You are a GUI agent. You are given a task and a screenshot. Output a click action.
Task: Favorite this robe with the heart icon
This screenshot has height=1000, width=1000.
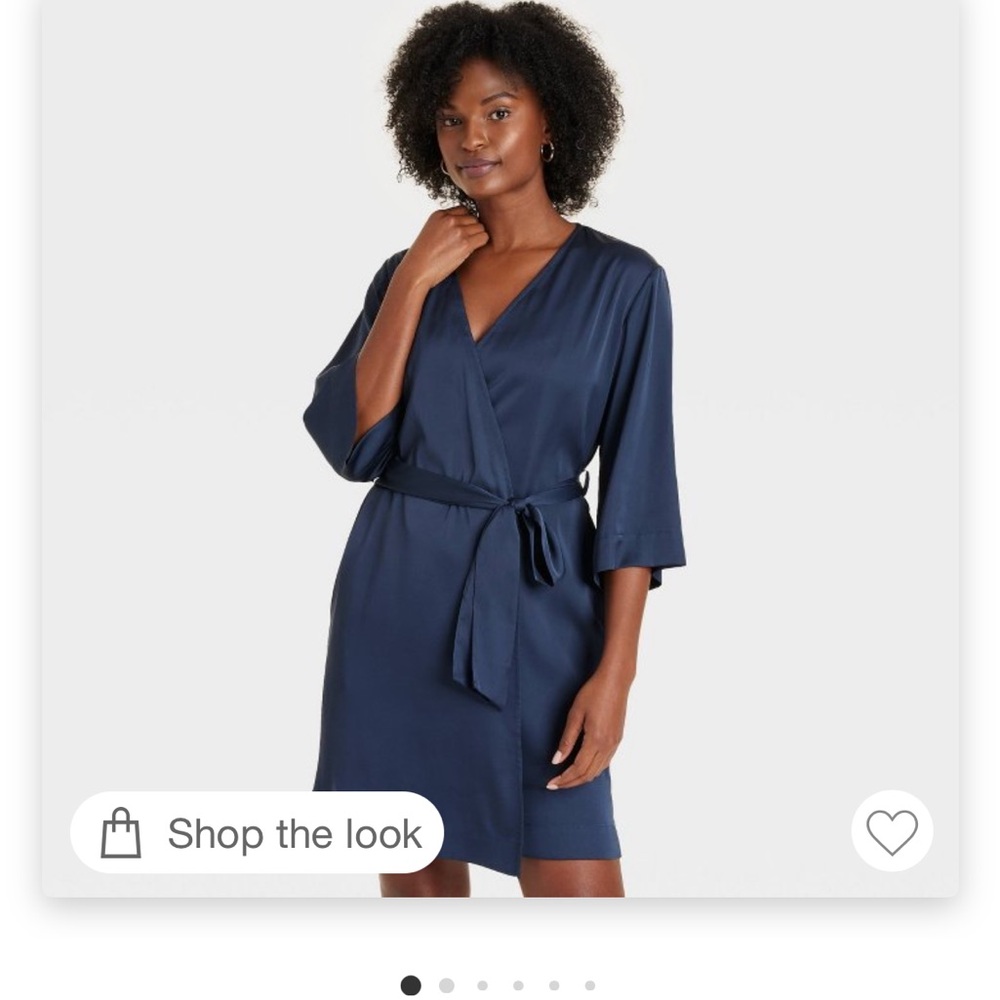[x=891, y=832]
